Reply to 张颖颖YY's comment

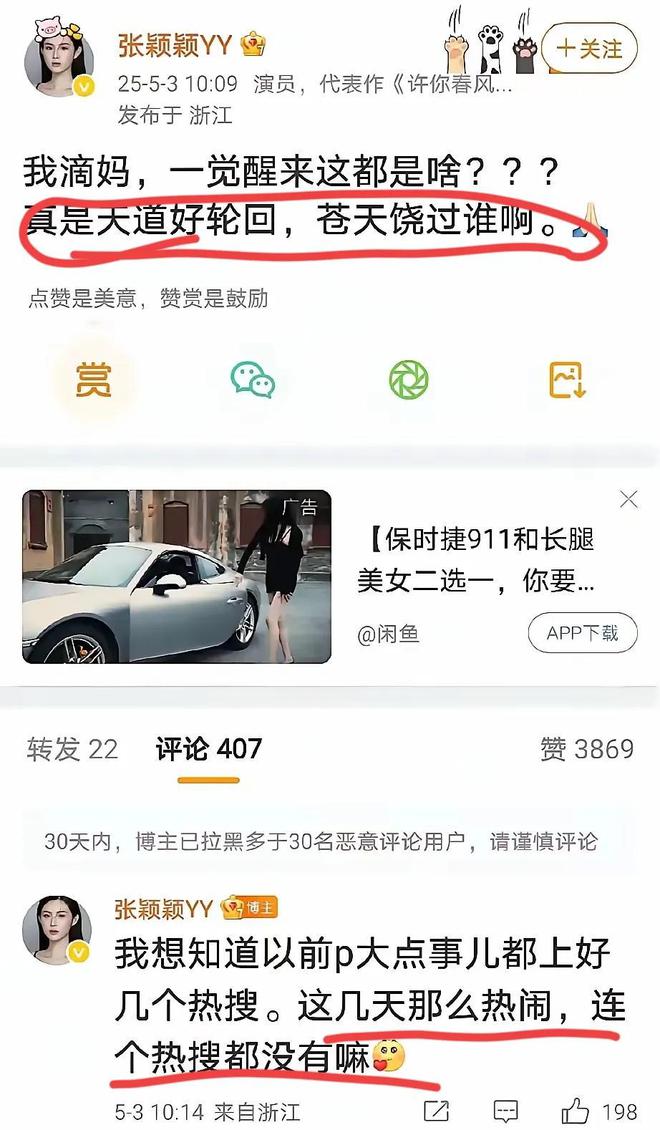[x=506, y=1110]
